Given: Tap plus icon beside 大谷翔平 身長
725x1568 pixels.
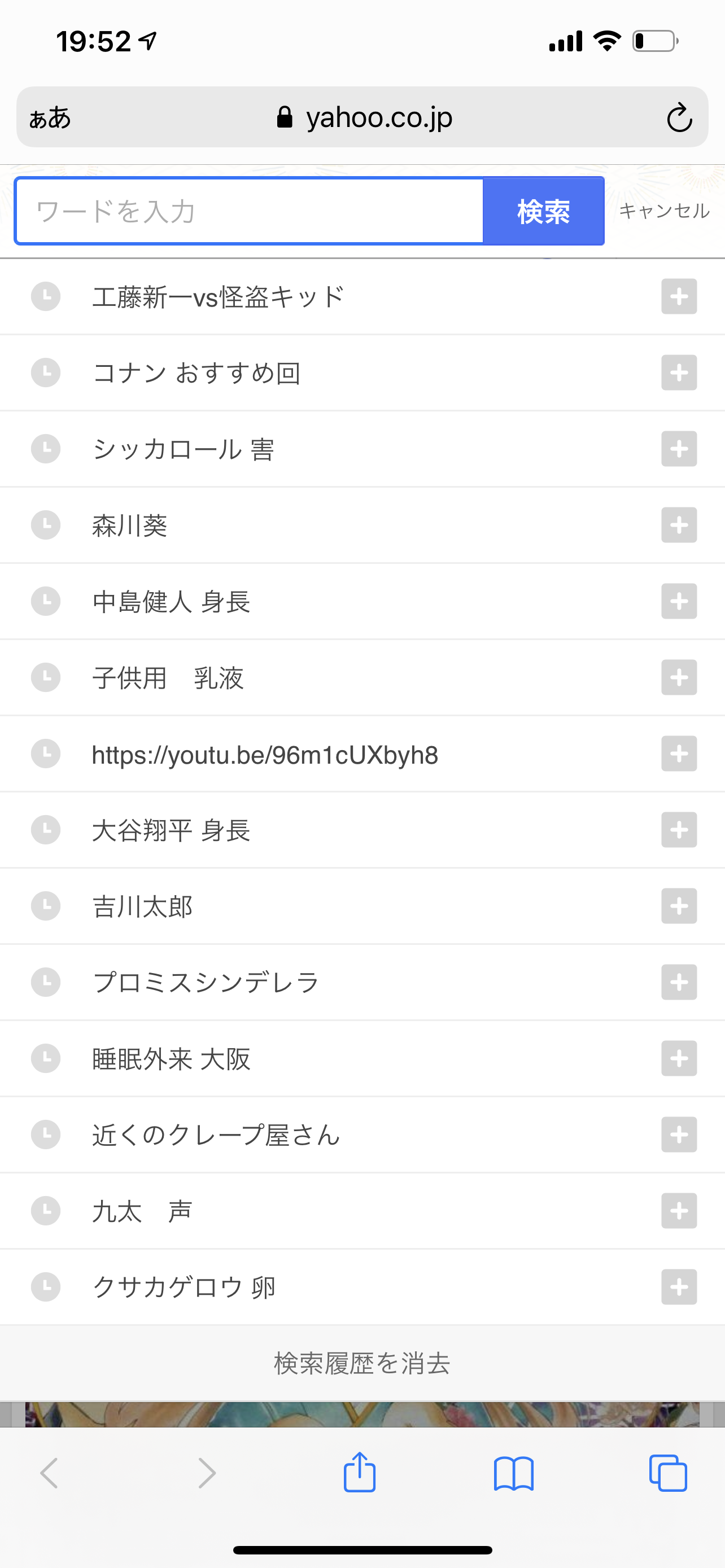Looking at the screenshot, I should (679, 830).
